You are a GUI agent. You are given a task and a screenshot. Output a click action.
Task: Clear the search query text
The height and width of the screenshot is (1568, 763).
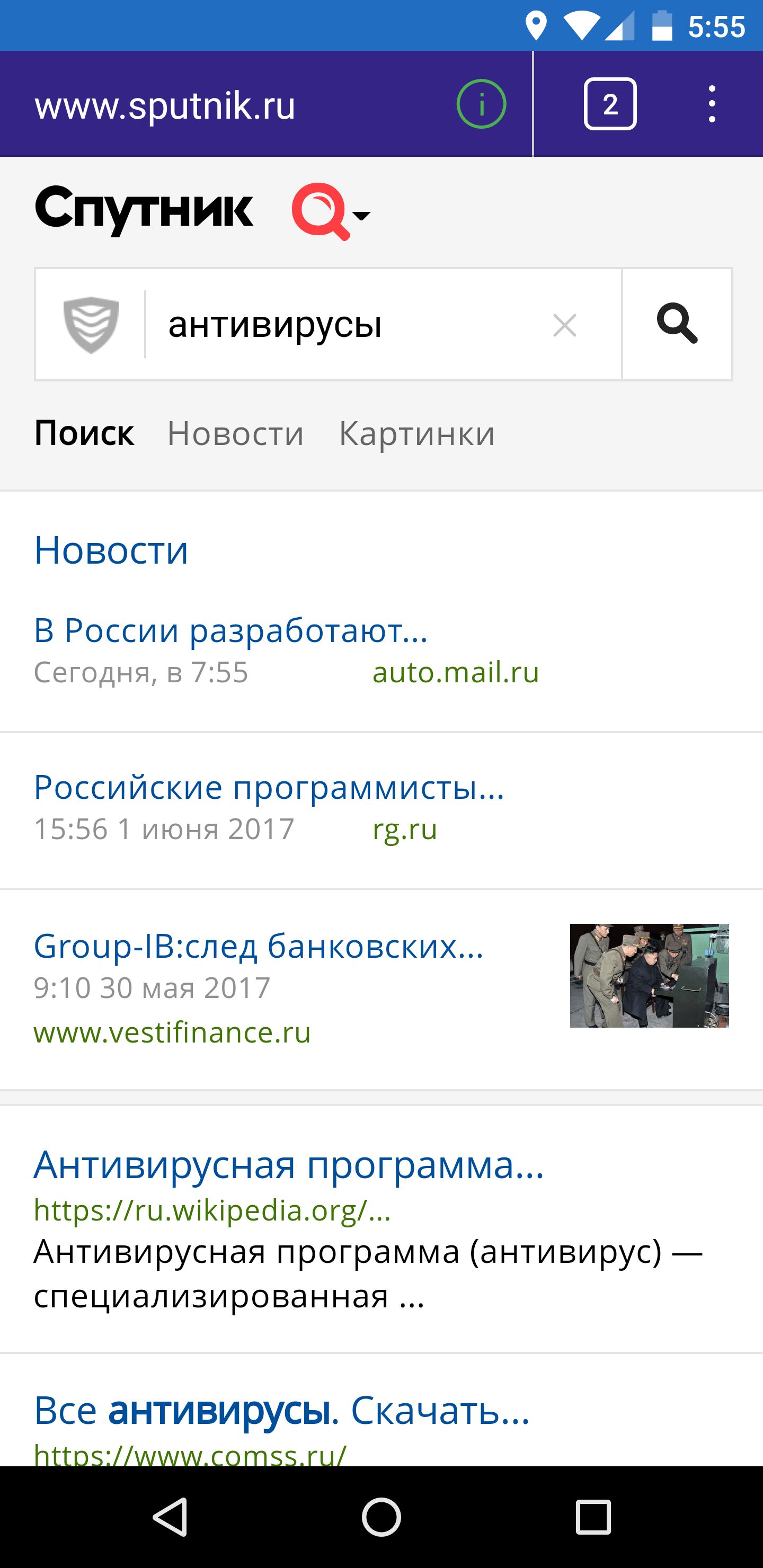click(x=564, y=325)
